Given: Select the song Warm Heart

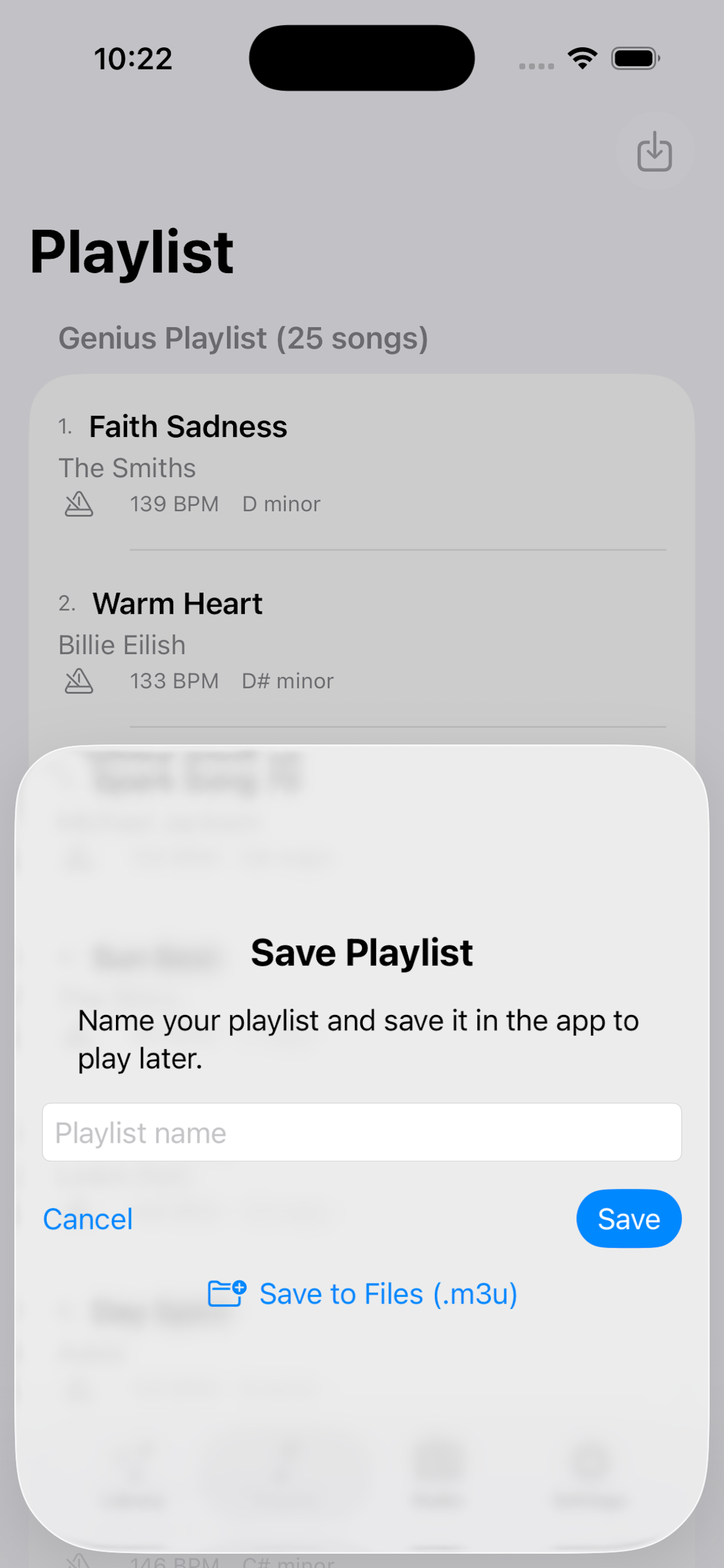Looking at the screenshot, I should pyautogui.click(x=177, y=603).
